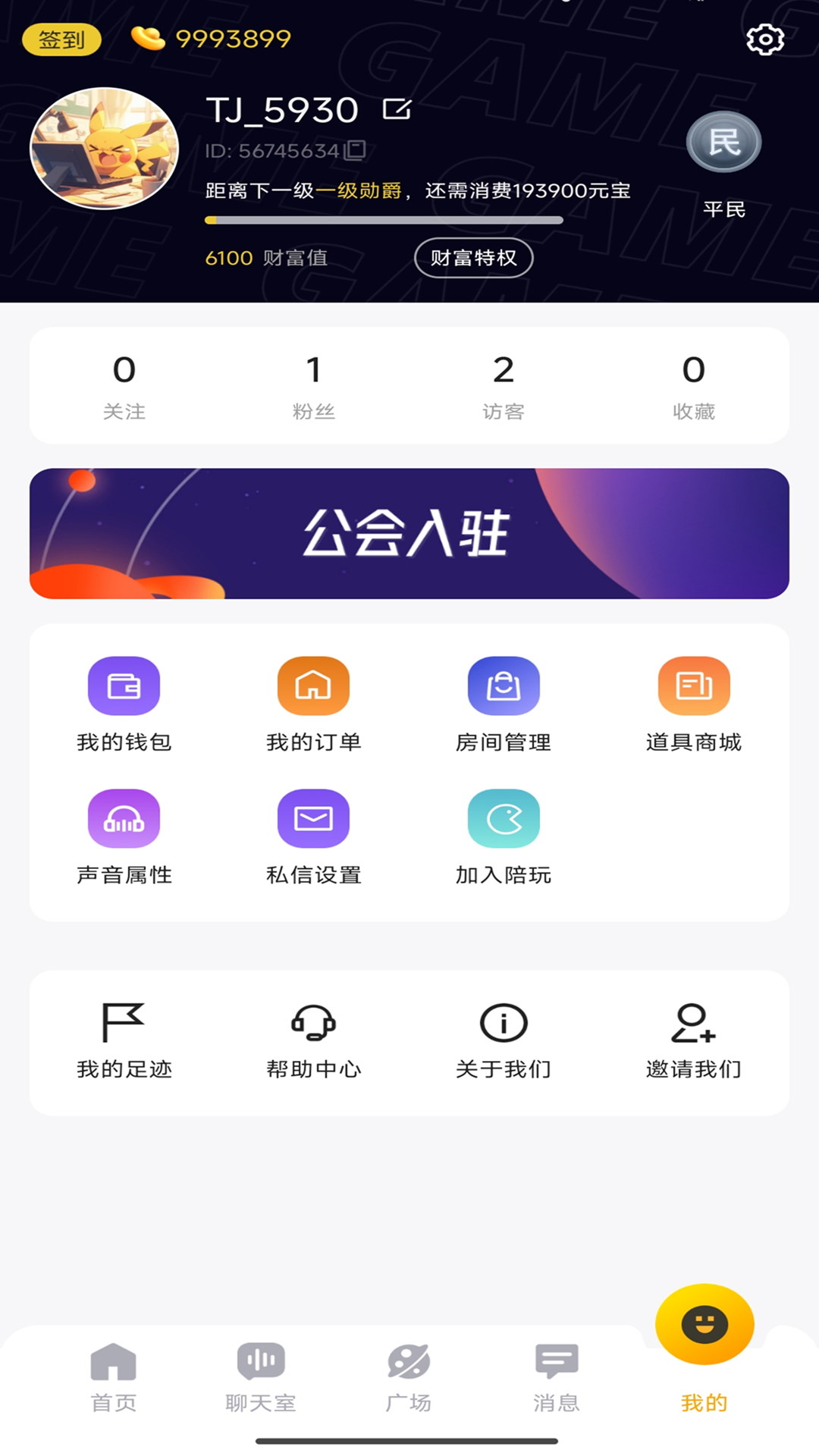
Task: Tap the floating emoji button
Action: pyautogui.click(x=704, y=1324)
